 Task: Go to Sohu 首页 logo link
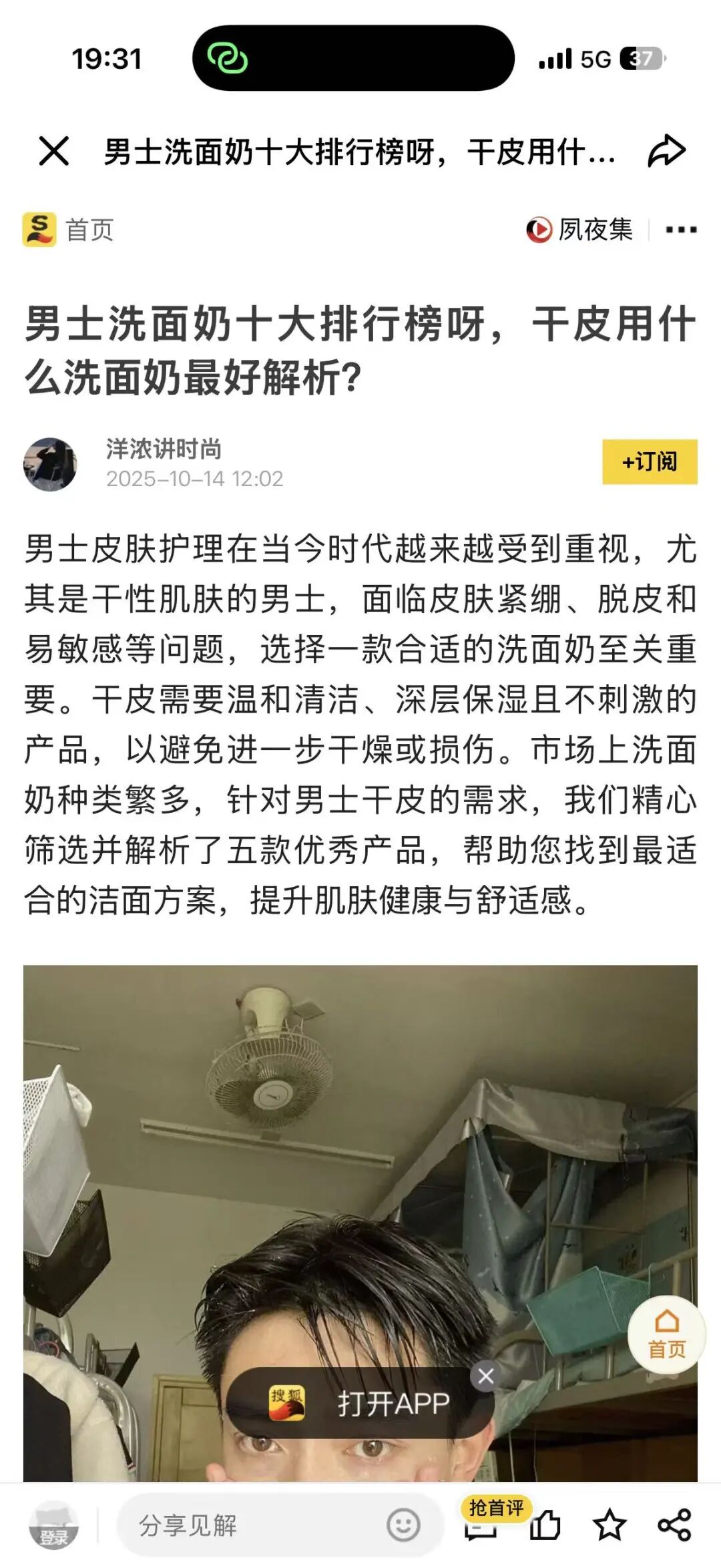pyautogui.click(x=68, y=230)
